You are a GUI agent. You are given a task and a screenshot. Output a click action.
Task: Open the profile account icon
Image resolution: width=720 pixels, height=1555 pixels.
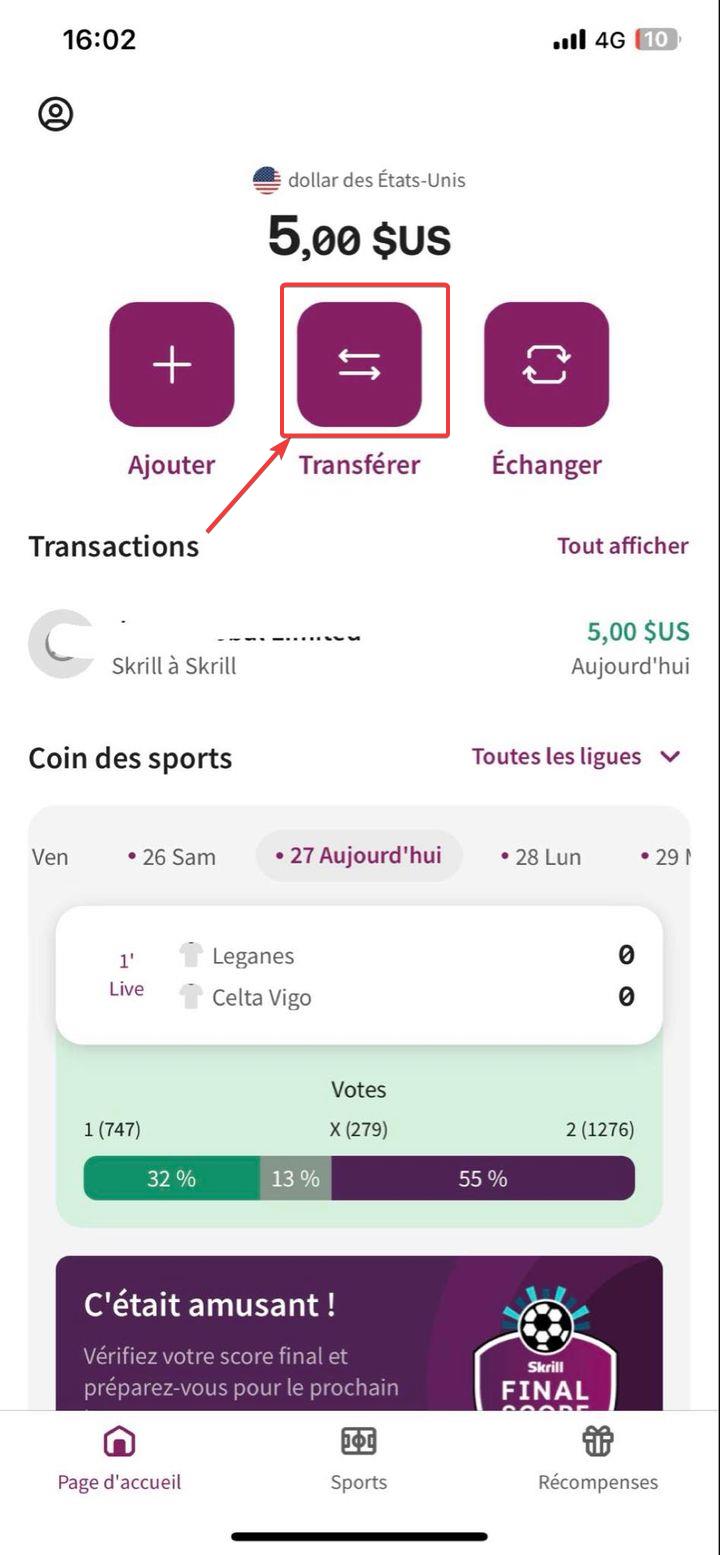(56, 114)
